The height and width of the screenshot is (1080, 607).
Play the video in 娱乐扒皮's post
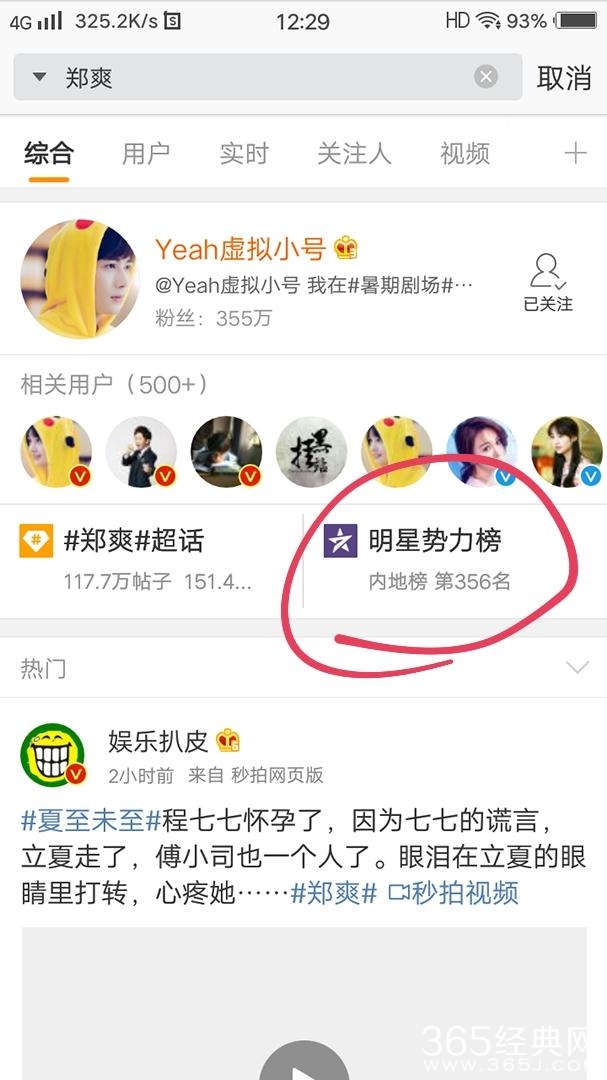point(303,1060)
